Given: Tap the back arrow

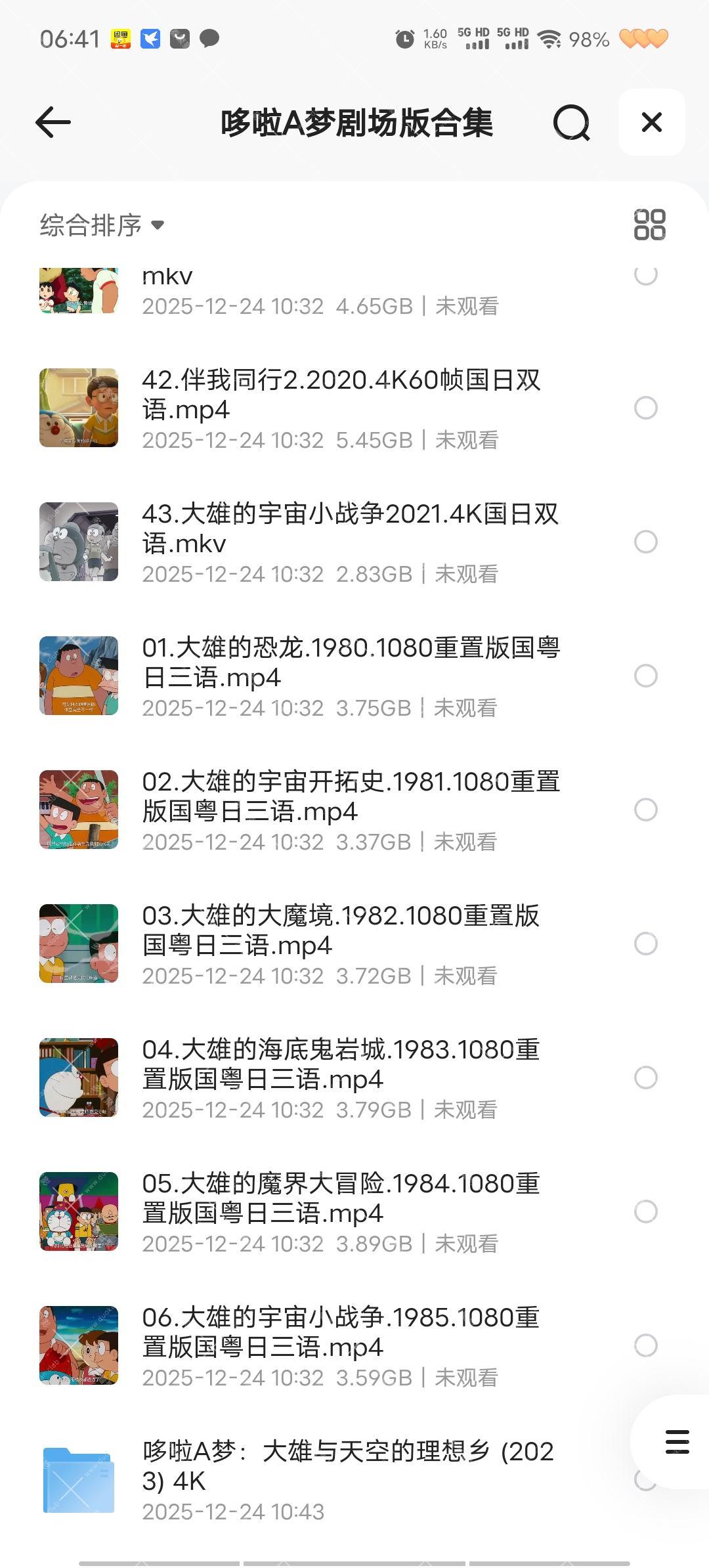Looking at the screenshot, I should 52,122.
